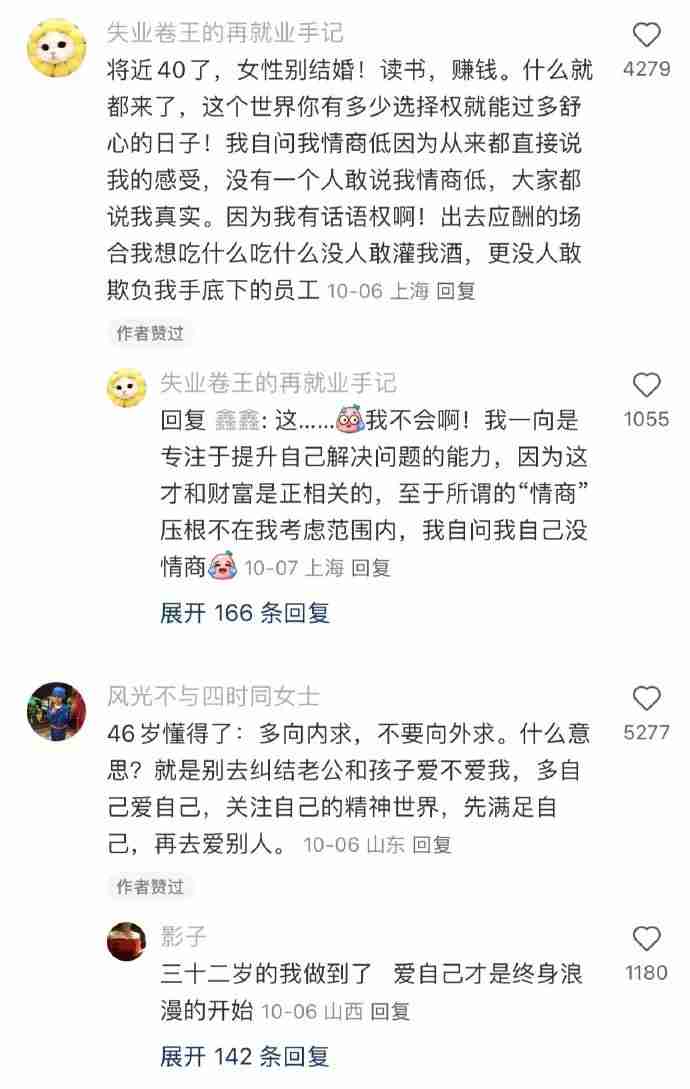Open 影子's profile avatar
Image resolution: width=690 pixels, height=1089 pixels.
click(127, 942)
